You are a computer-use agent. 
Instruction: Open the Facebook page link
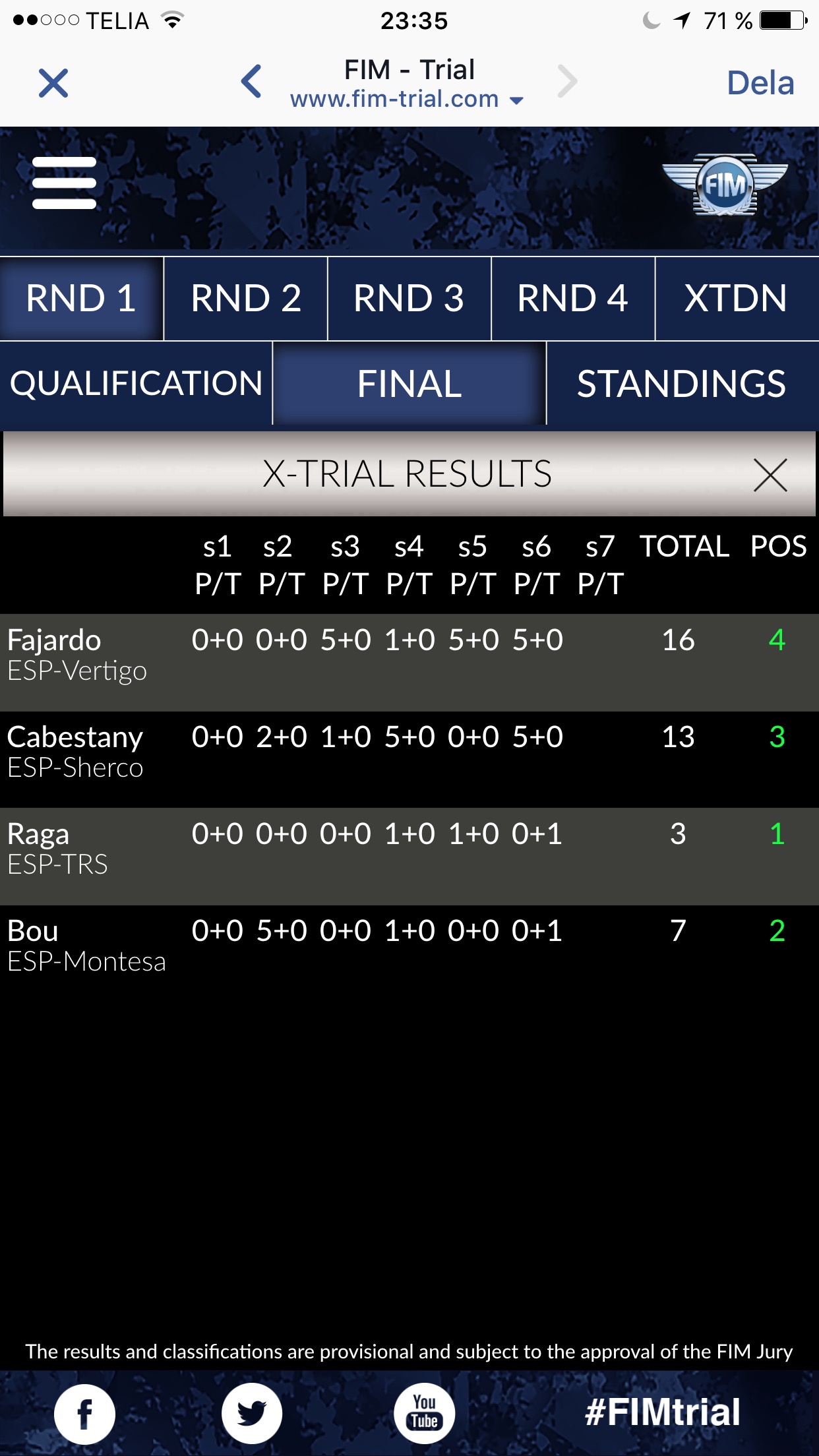84,1413
